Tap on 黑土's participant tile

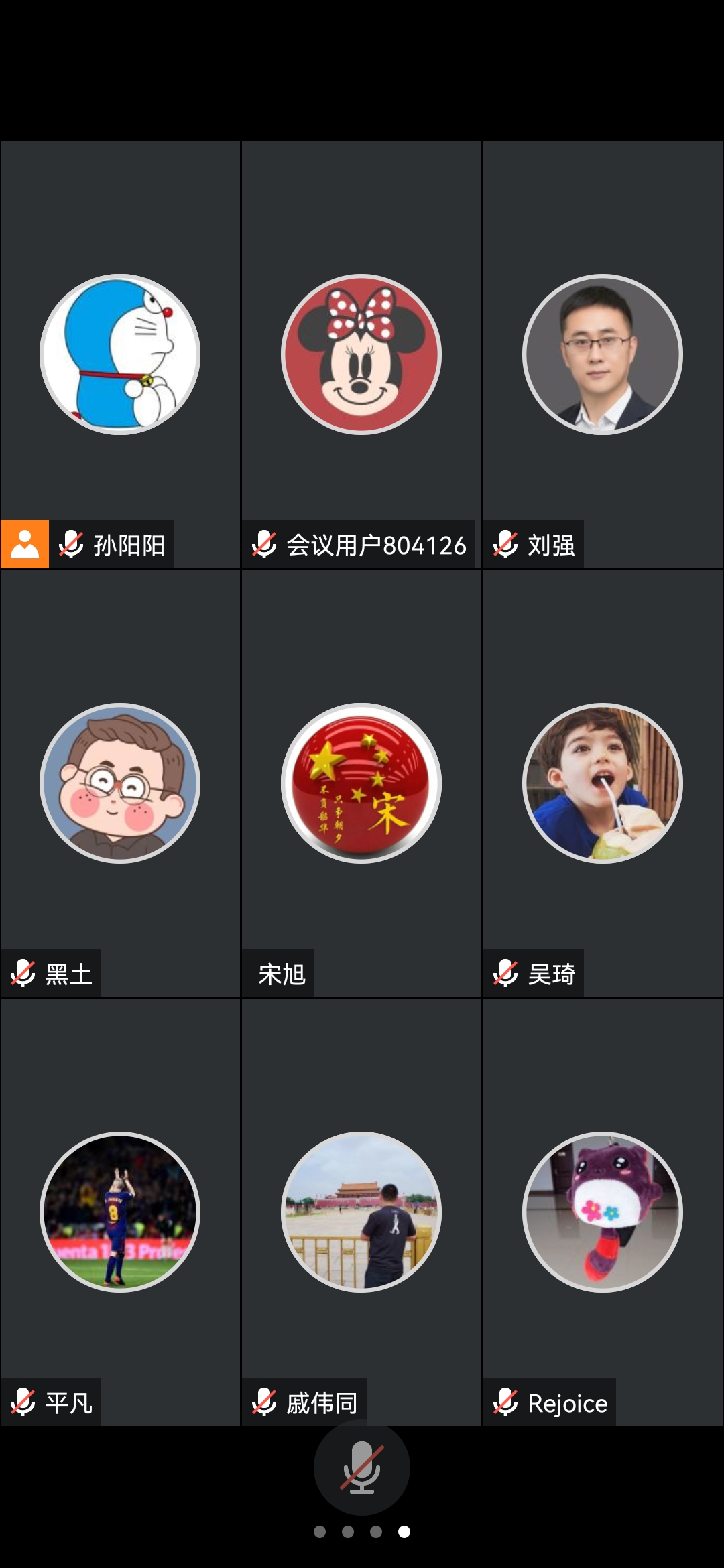[x=120, y=783]
